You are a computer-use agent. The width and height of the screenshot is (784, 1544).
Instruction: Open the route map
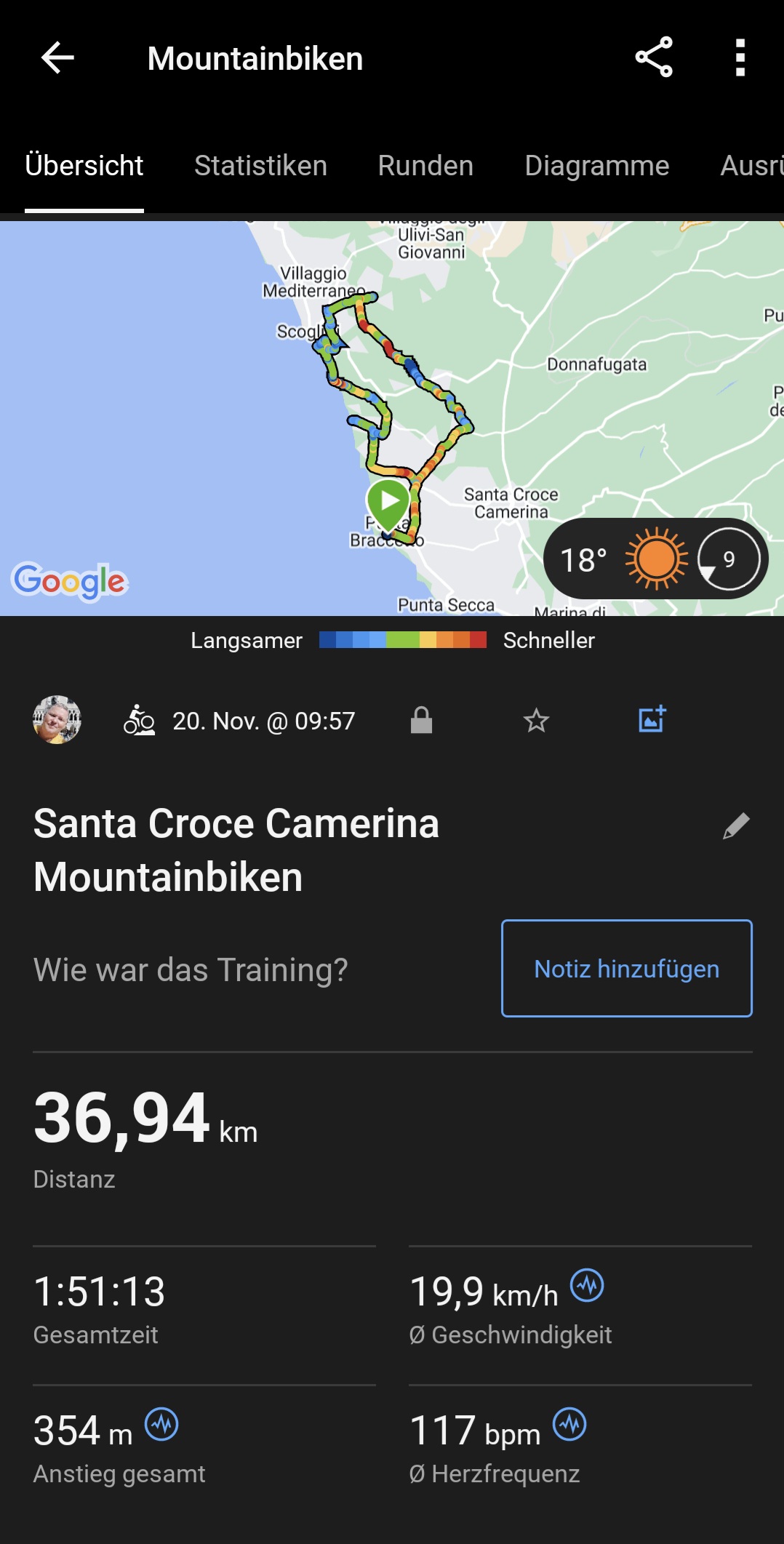[218, 436]
